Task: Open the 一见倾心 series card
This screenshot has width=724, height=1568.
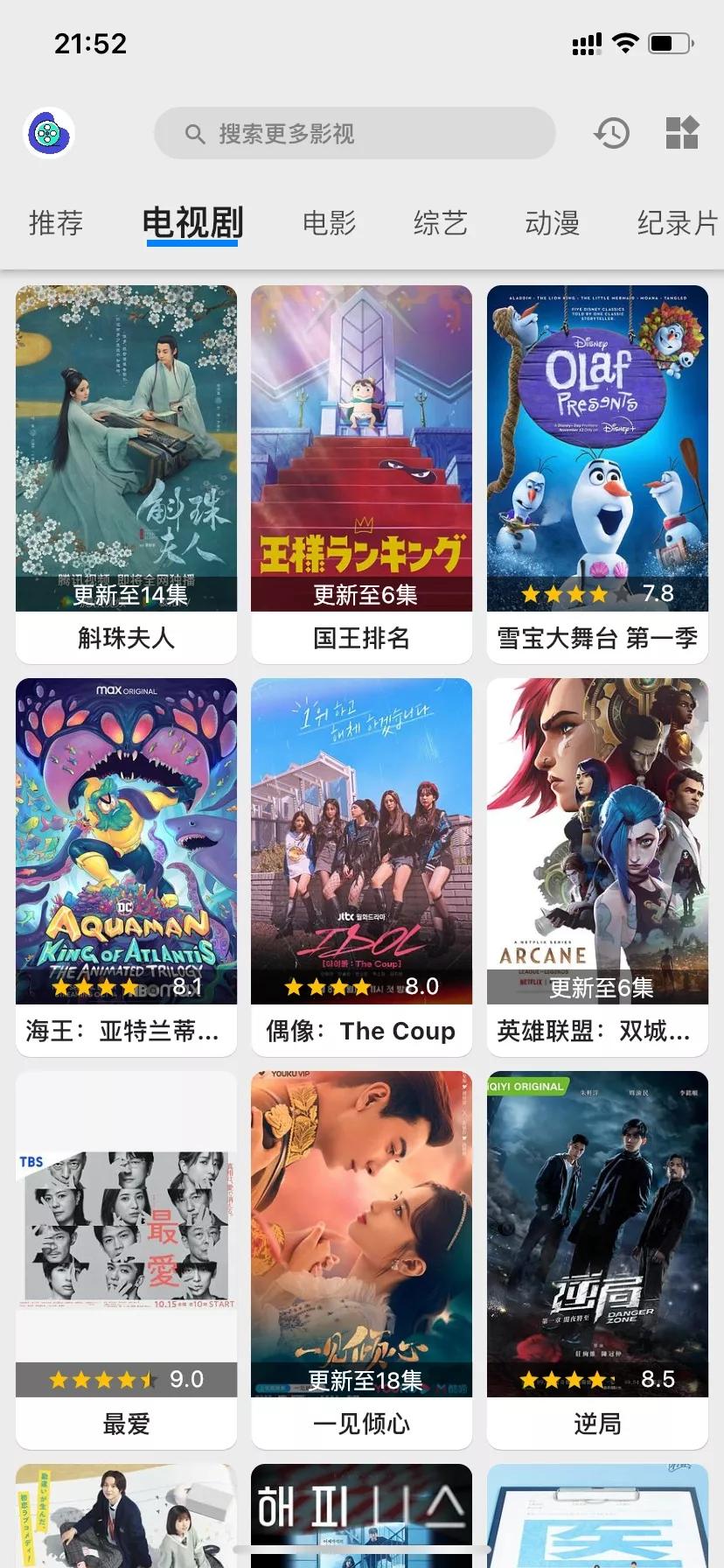Action: tap(361, 1258)
